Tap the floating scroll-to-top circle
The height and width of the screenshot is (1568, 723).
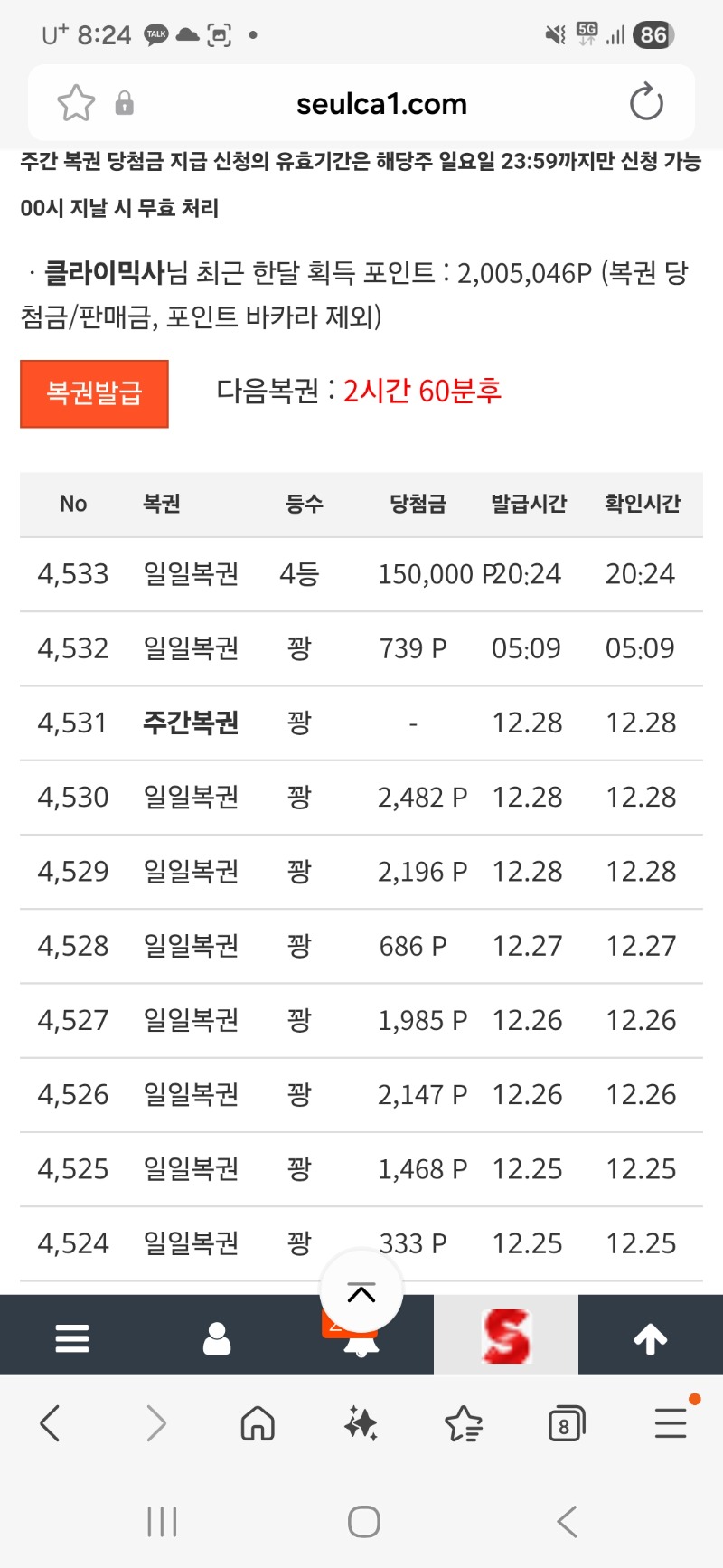[x=361, y=1291]
